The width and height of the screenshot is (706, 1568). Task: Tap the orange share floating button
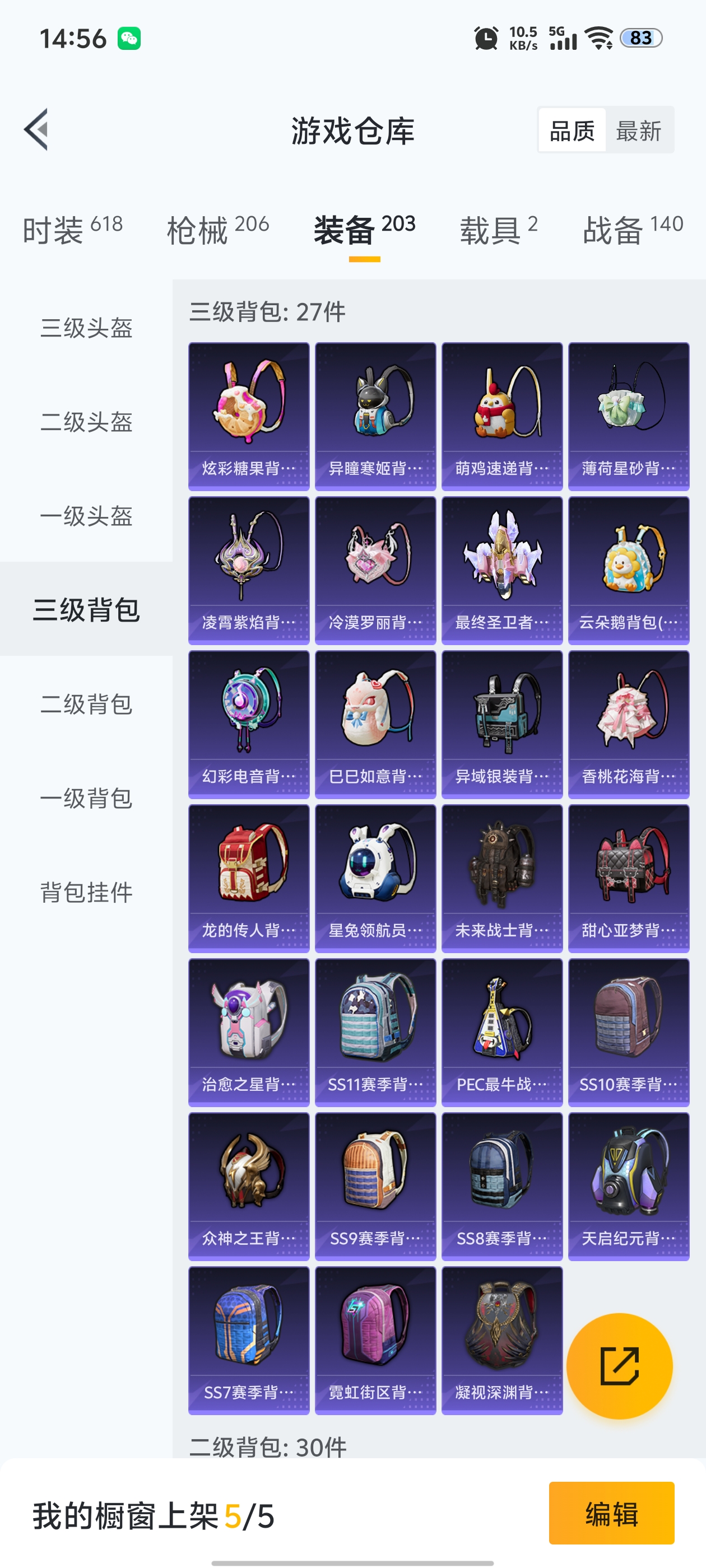pos(619,1366)
